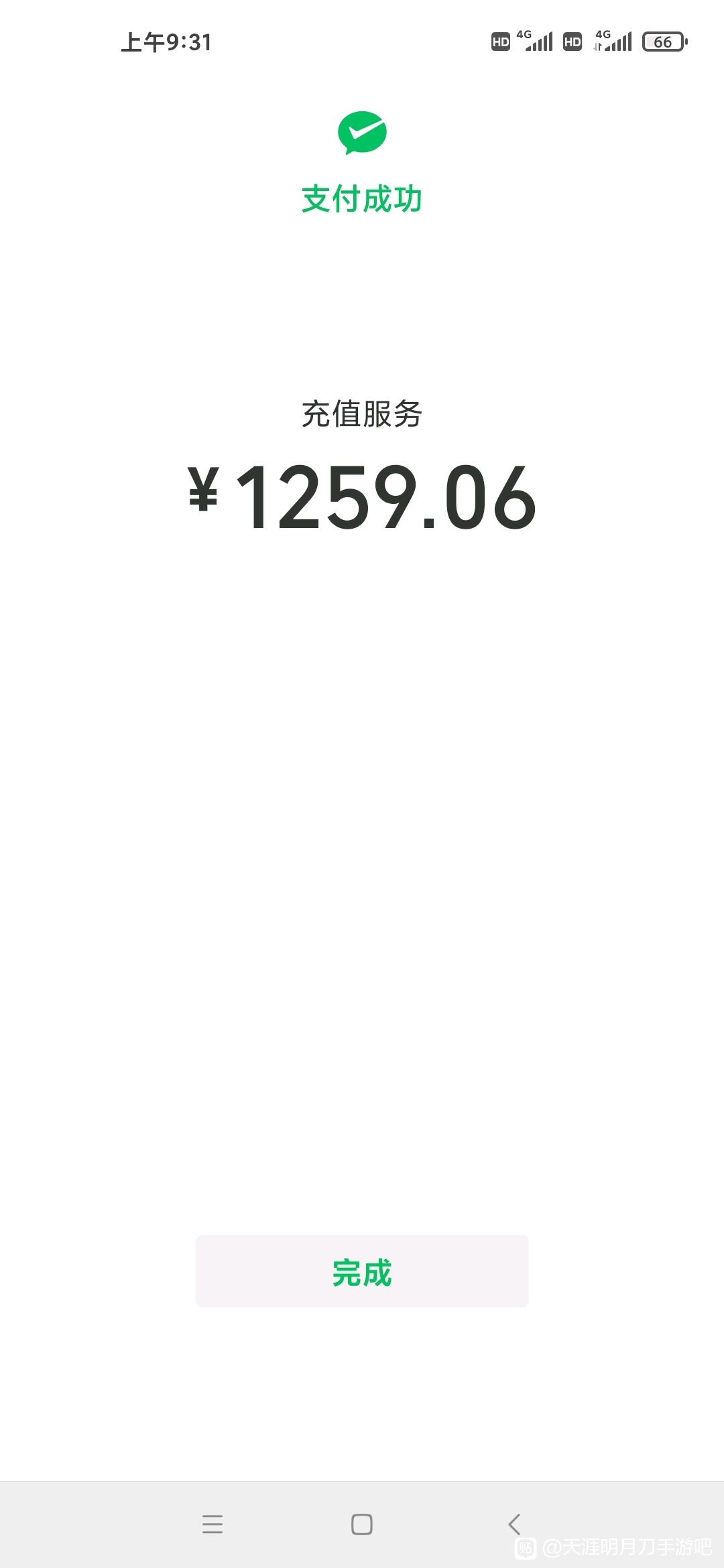This screenshot has height=1568, width=724.
Task: Go back using the system back arrow
Action: (x=514, y=1524)
